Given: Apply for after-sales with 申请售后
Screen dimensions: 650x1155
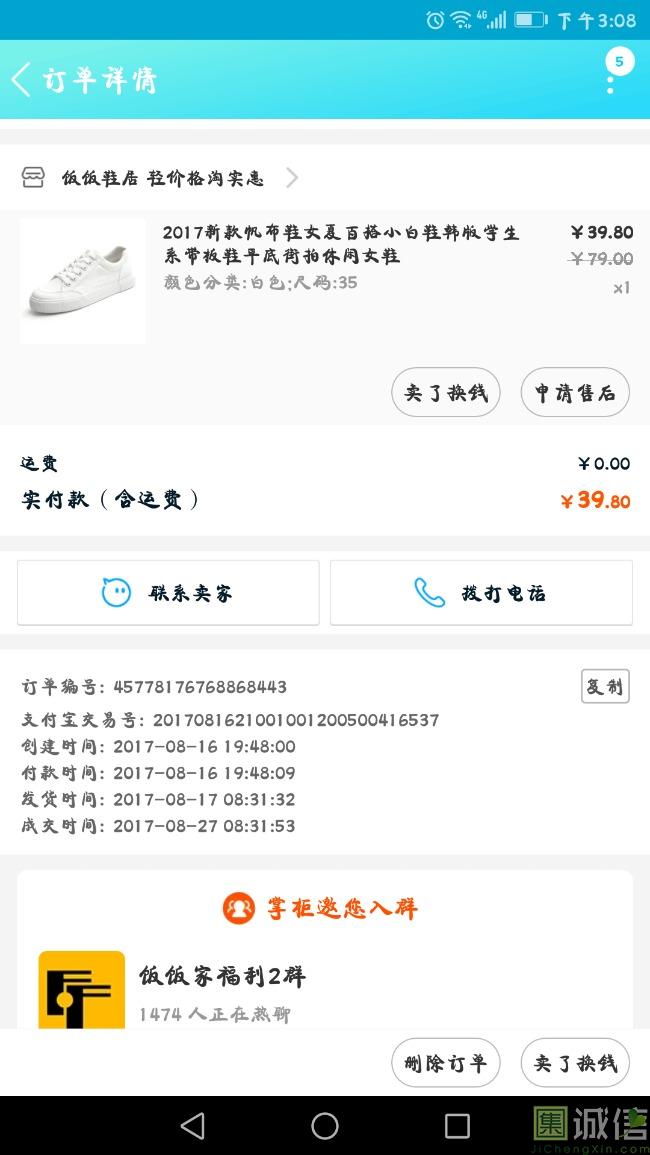Looking at the screenshot, I should (575, 392).
